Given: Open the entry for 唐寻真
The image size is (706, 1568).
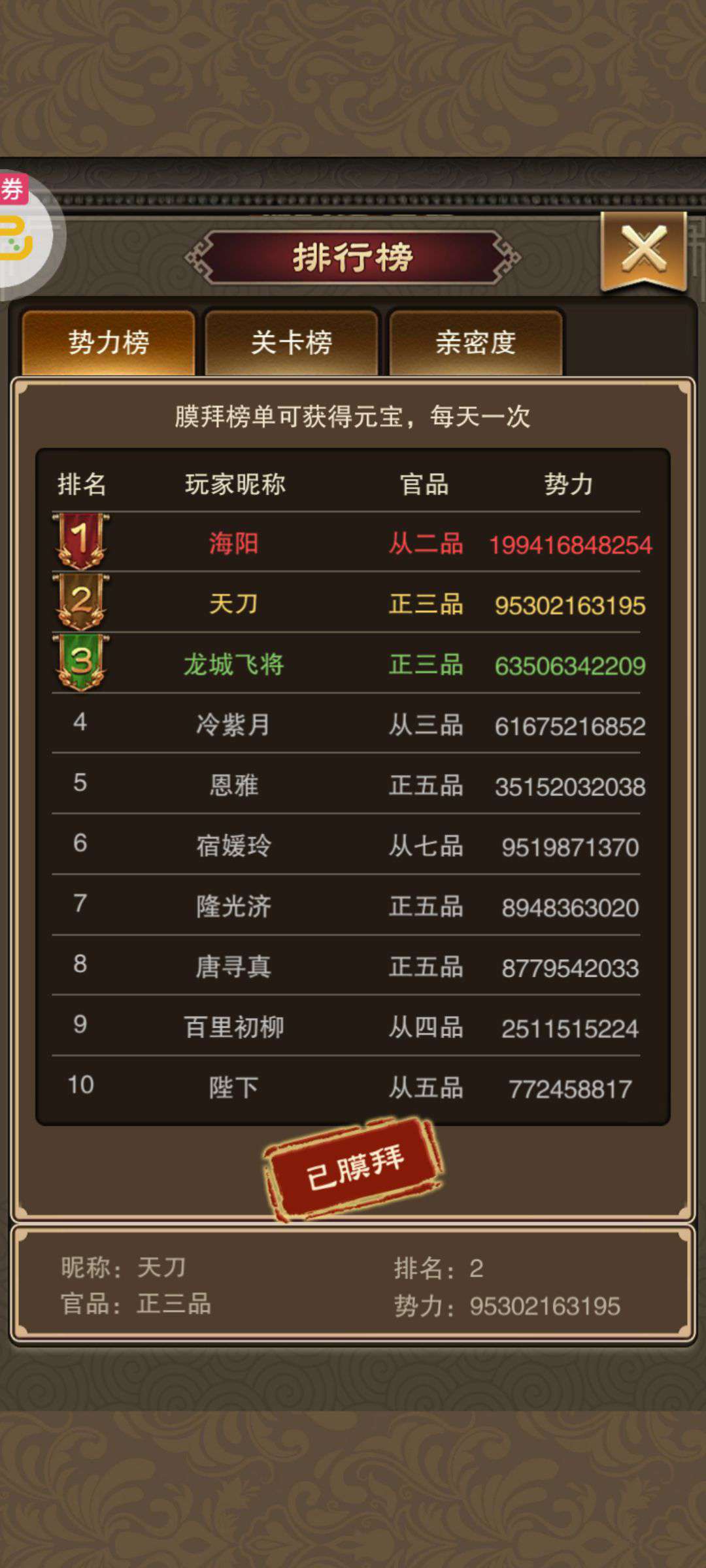Looking at the screenshot, I should [233, 967].
